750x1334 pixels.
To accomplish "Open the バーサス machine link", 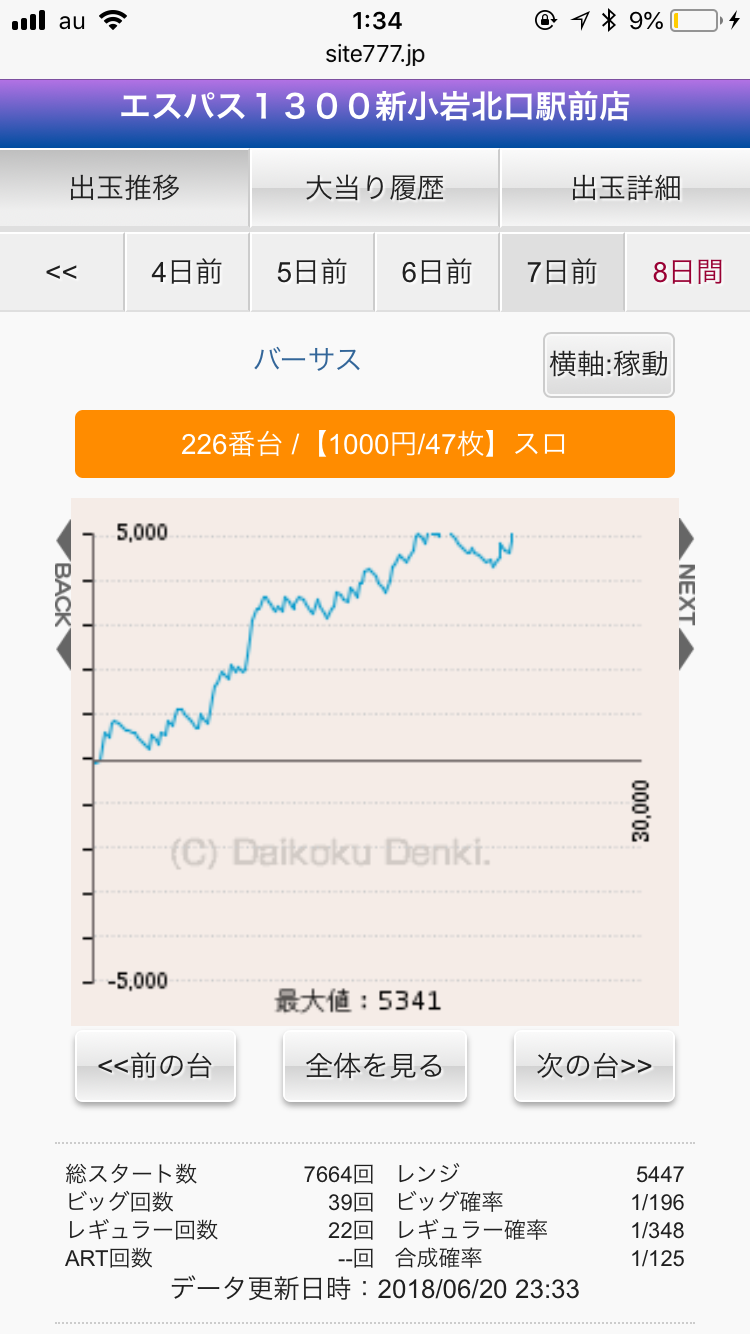I will pyautogui.click(x=307, y=360).
